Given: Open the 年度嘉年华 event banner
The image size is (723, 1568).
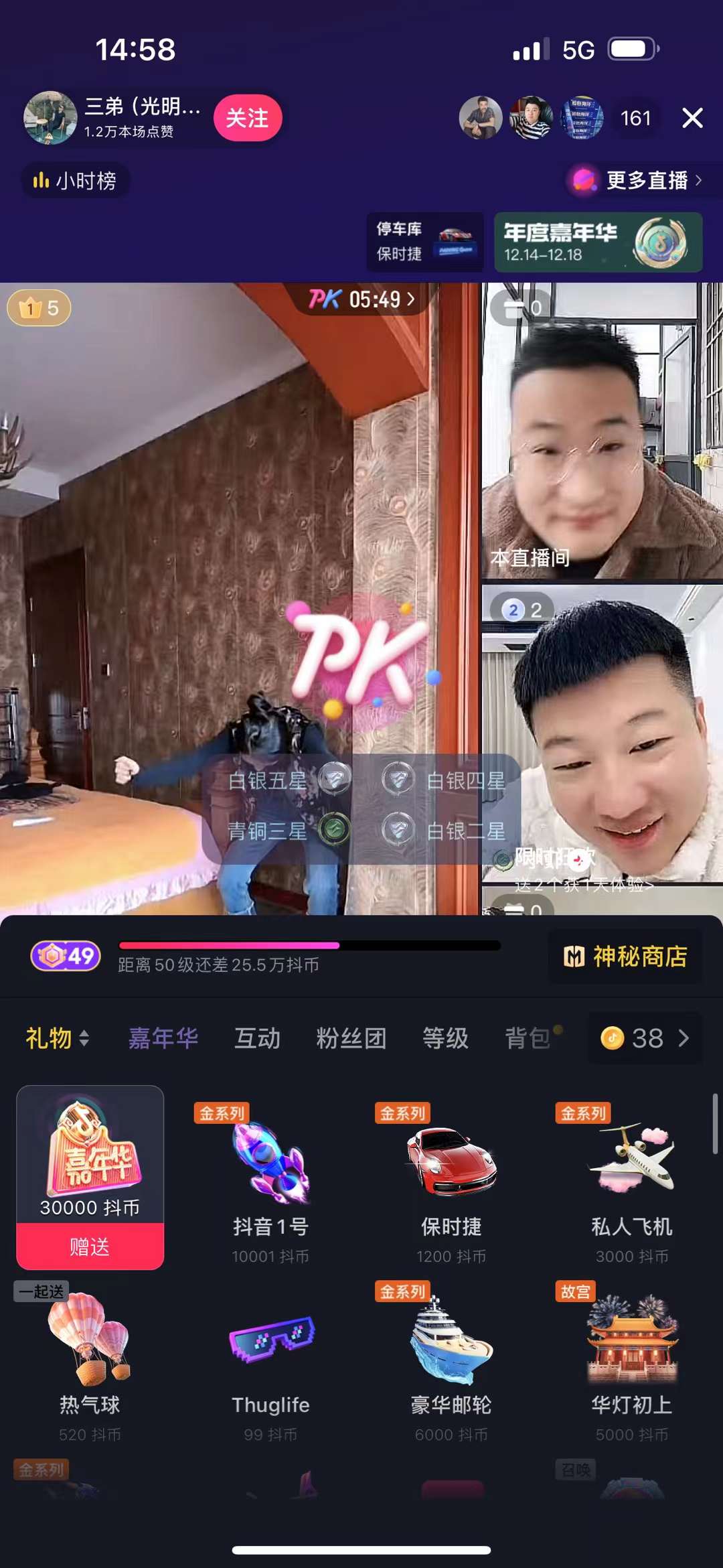Looking at the screenshot, I should pos(598,242).
